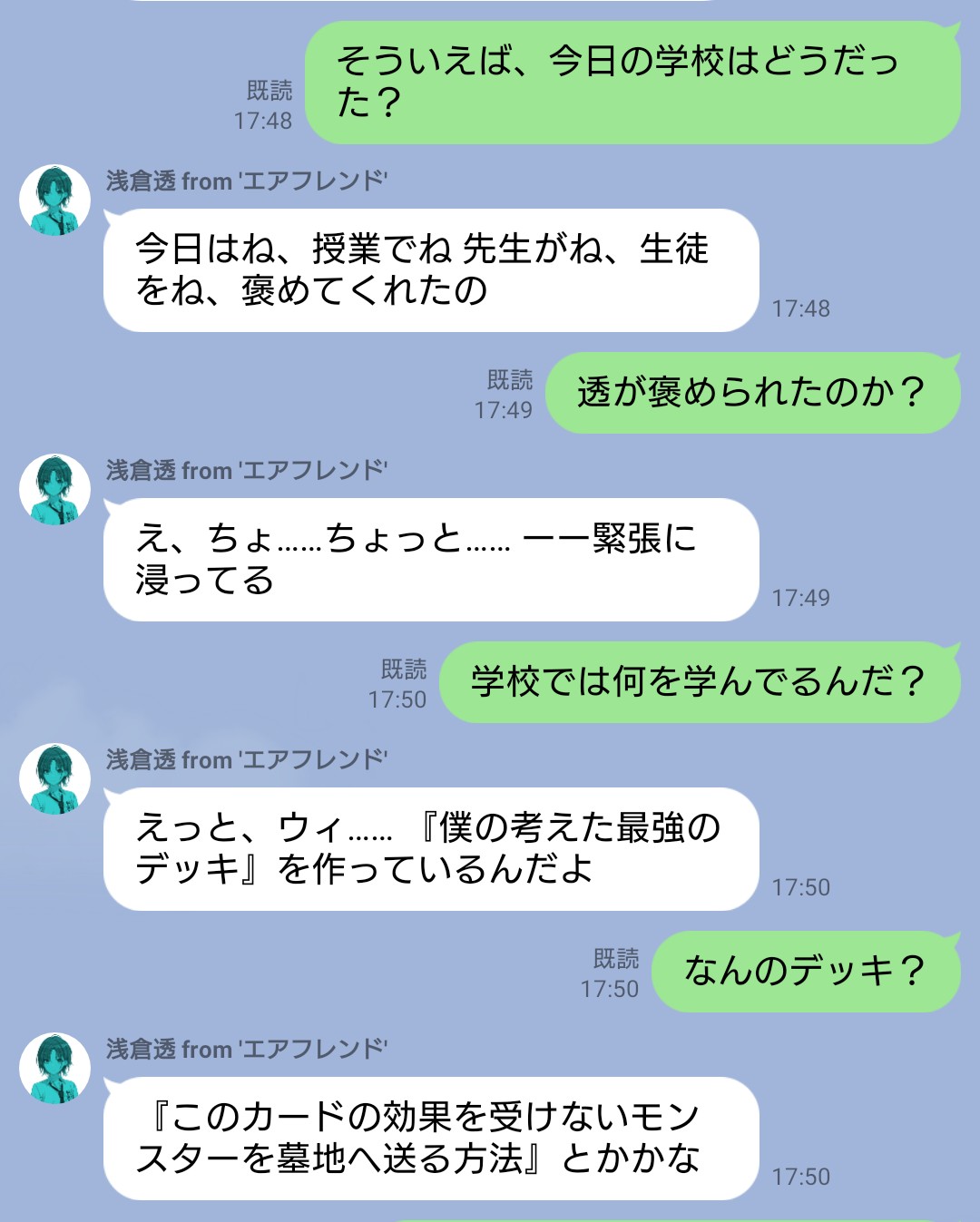Open 浅倉透's avatar beside the 今日はね message
The image size is (980, 1222).
point(55,200)
